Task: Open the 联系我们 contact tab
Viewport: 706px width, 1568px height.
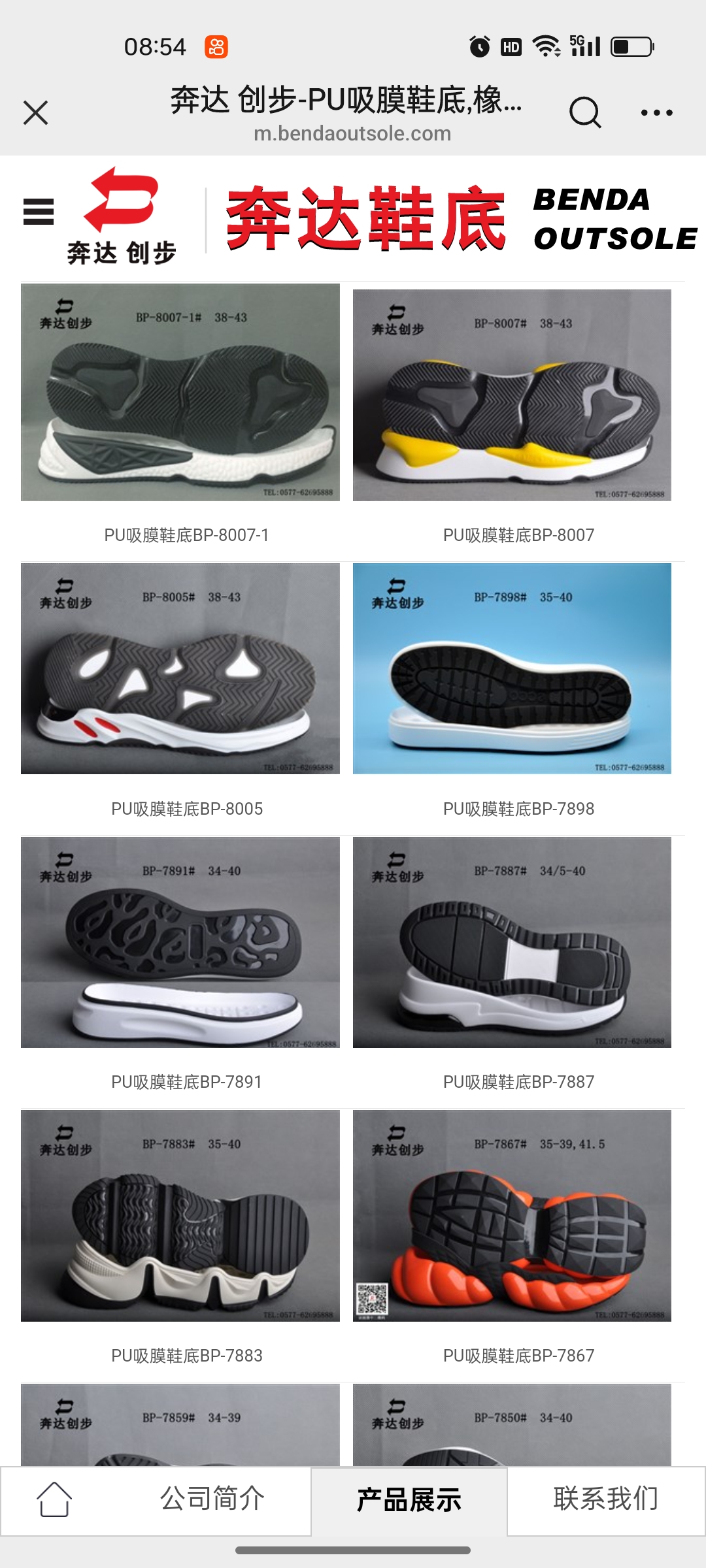Action: [605, 1499]
